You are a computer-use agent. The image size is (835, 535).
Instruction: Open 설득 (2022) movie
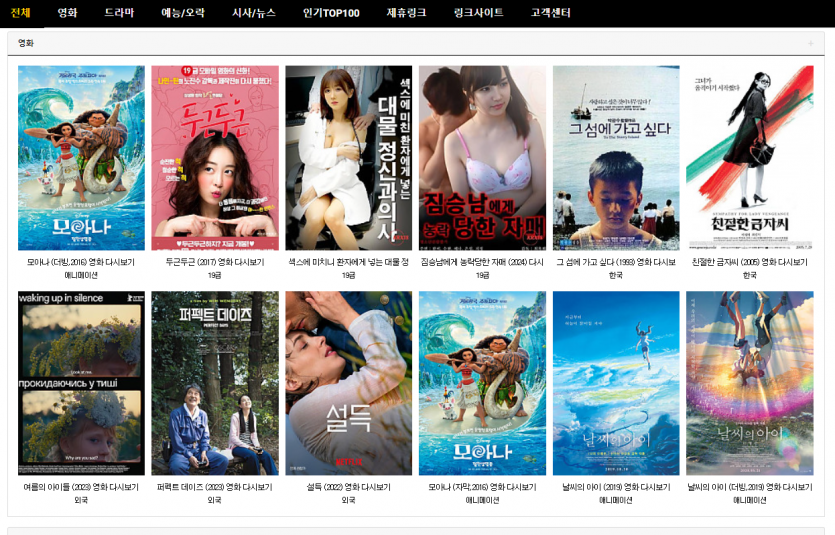348,383
